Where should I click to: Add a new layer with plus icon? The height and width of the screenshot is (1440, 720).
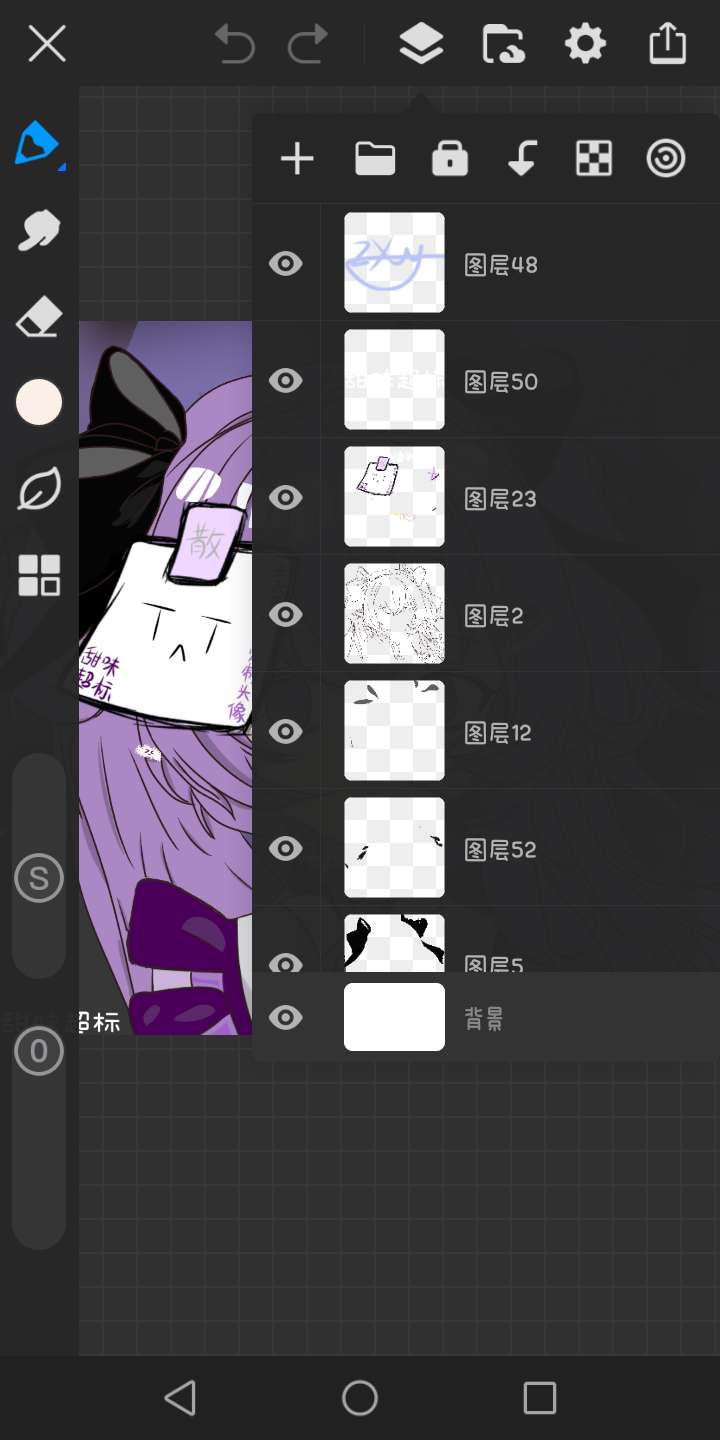297,159
